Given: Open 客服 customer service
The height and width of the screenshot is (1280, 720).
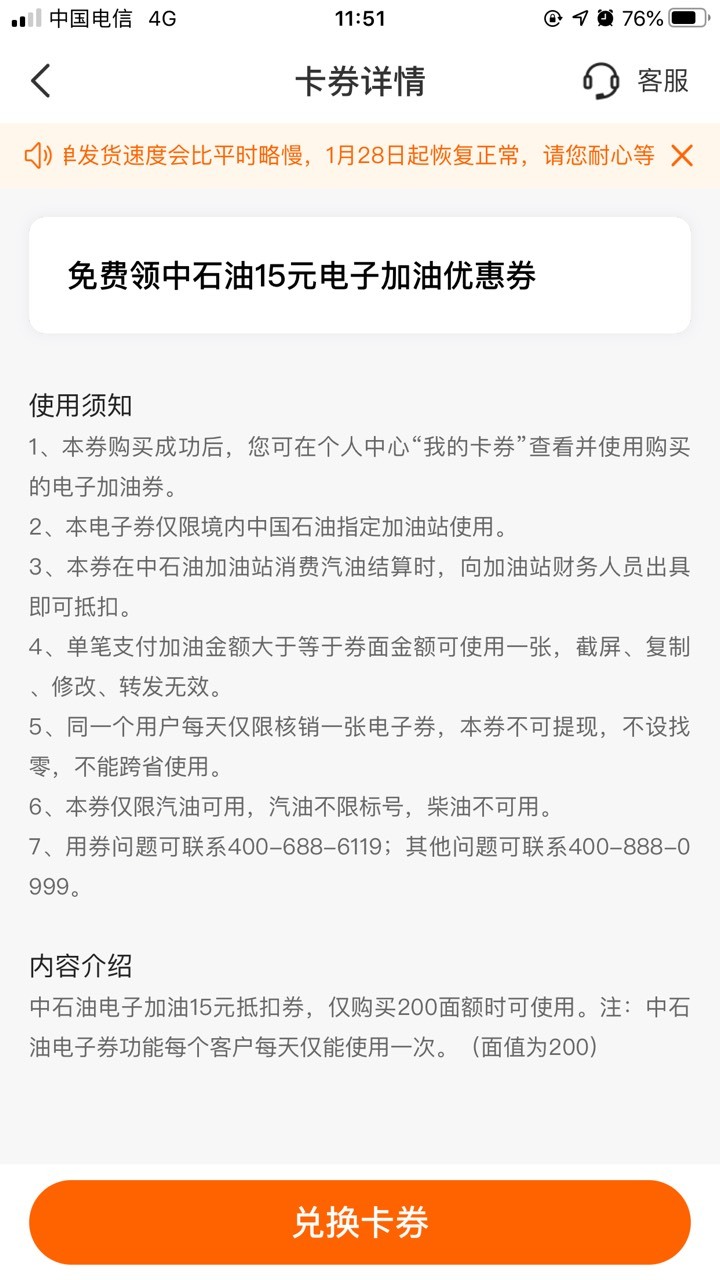Looking at the screenshot, I should (x=636, y=81).
